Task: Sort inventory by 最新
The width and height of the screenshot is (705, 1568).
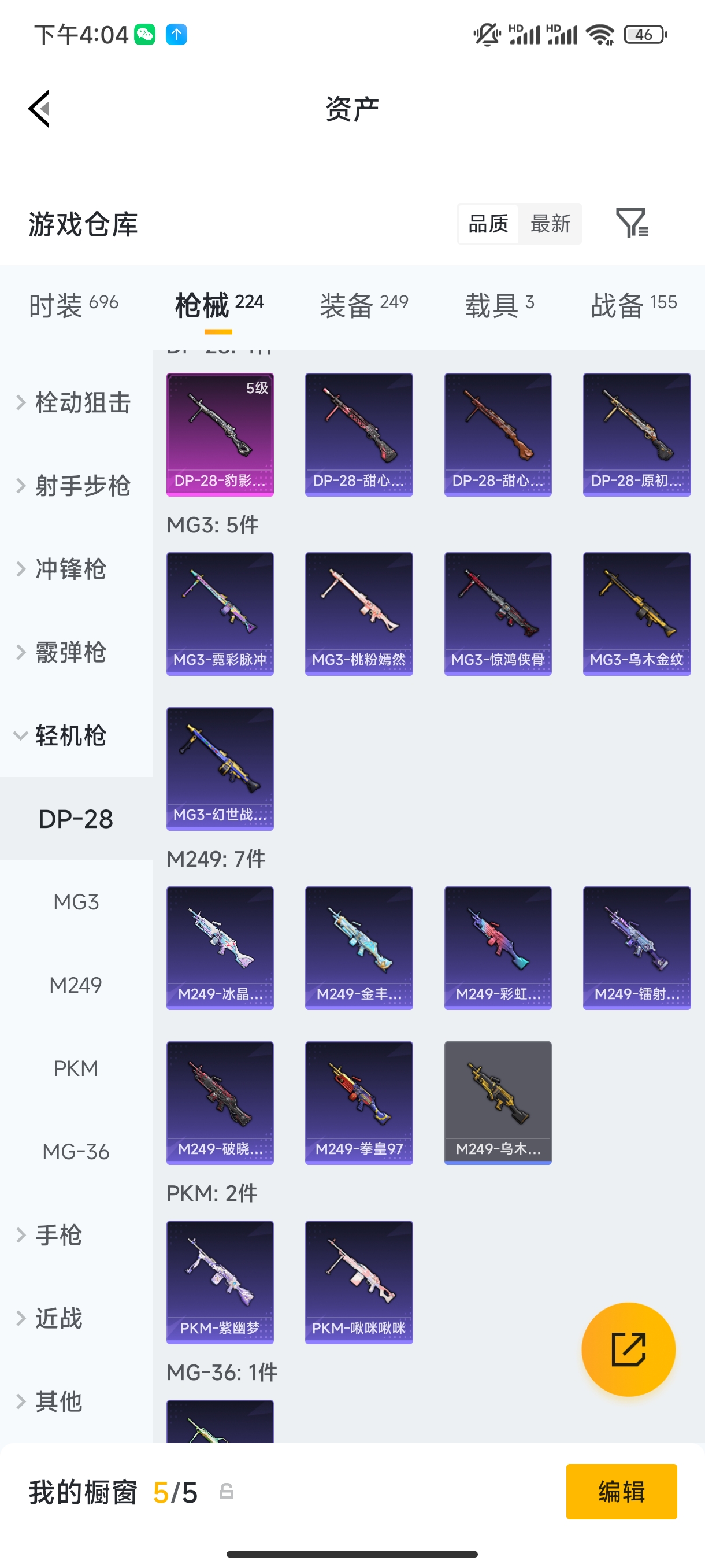Action: pyautogui.click(x=550, y=223)
